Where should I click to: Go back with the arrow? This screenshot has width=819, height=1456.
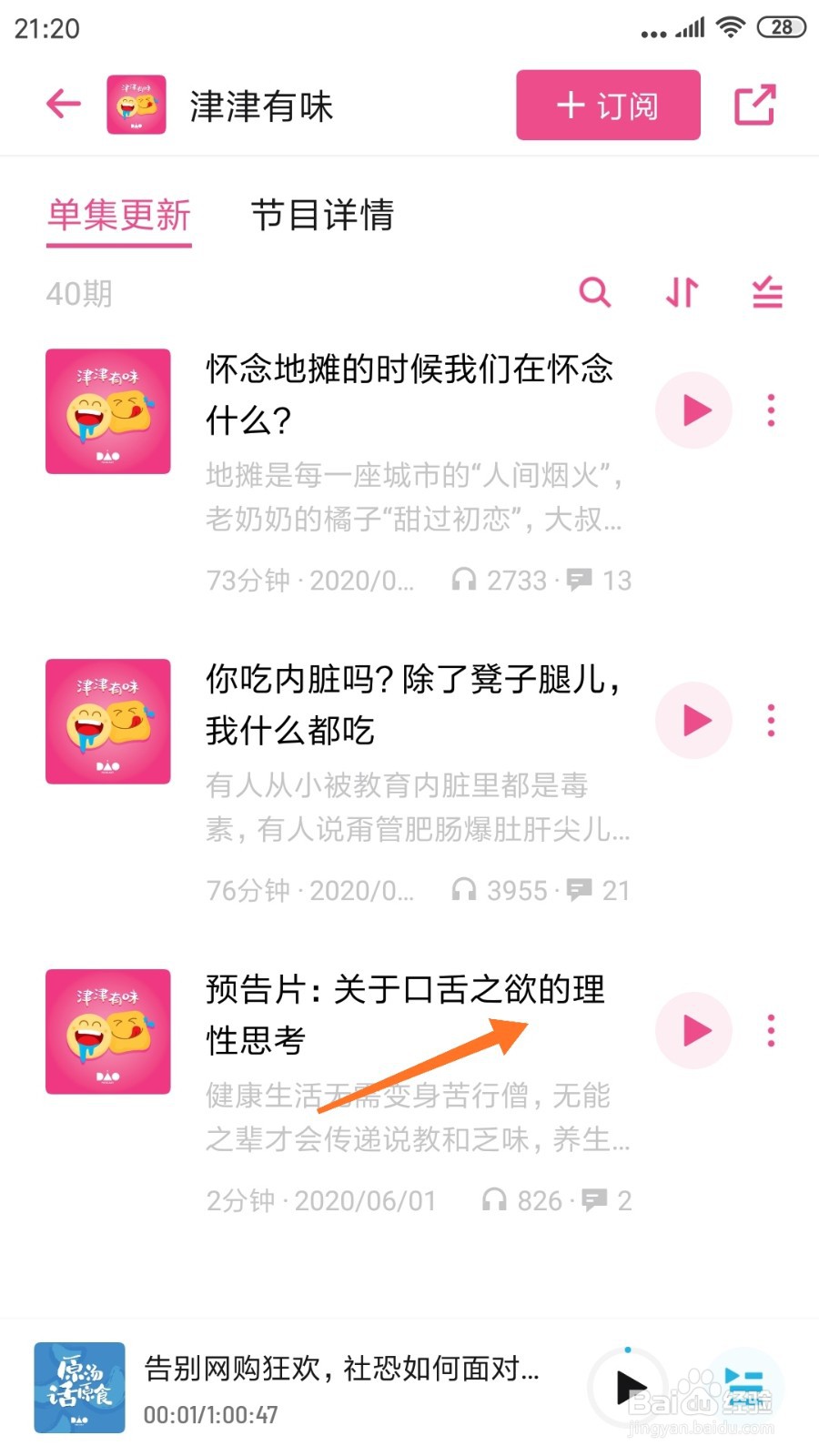pos(62,104)
